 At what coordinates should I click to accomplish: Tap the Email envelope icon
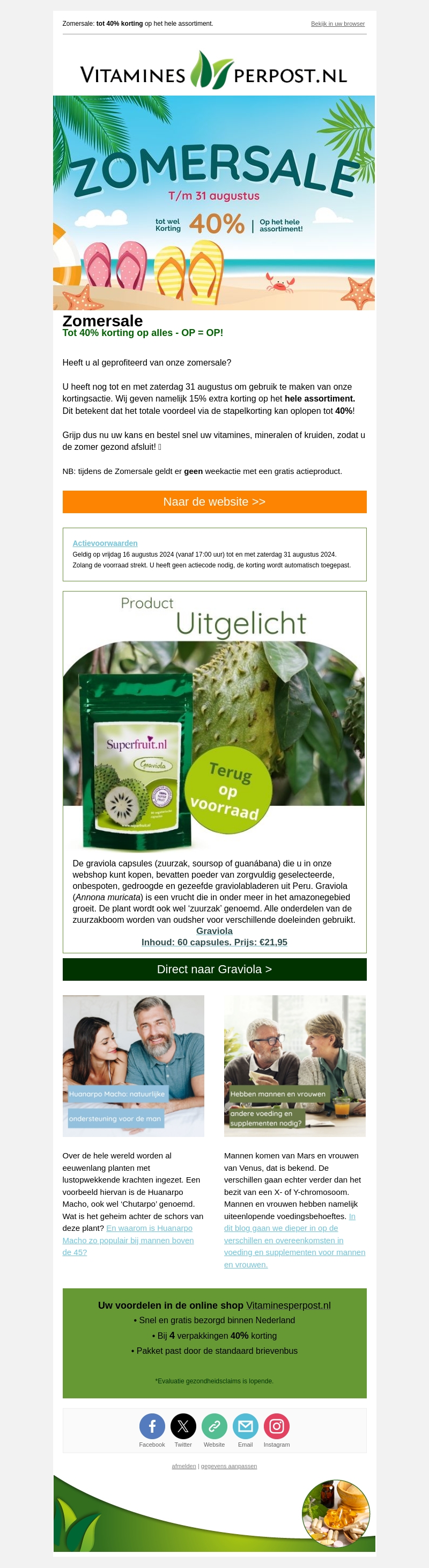click(x=246, y=1426)
